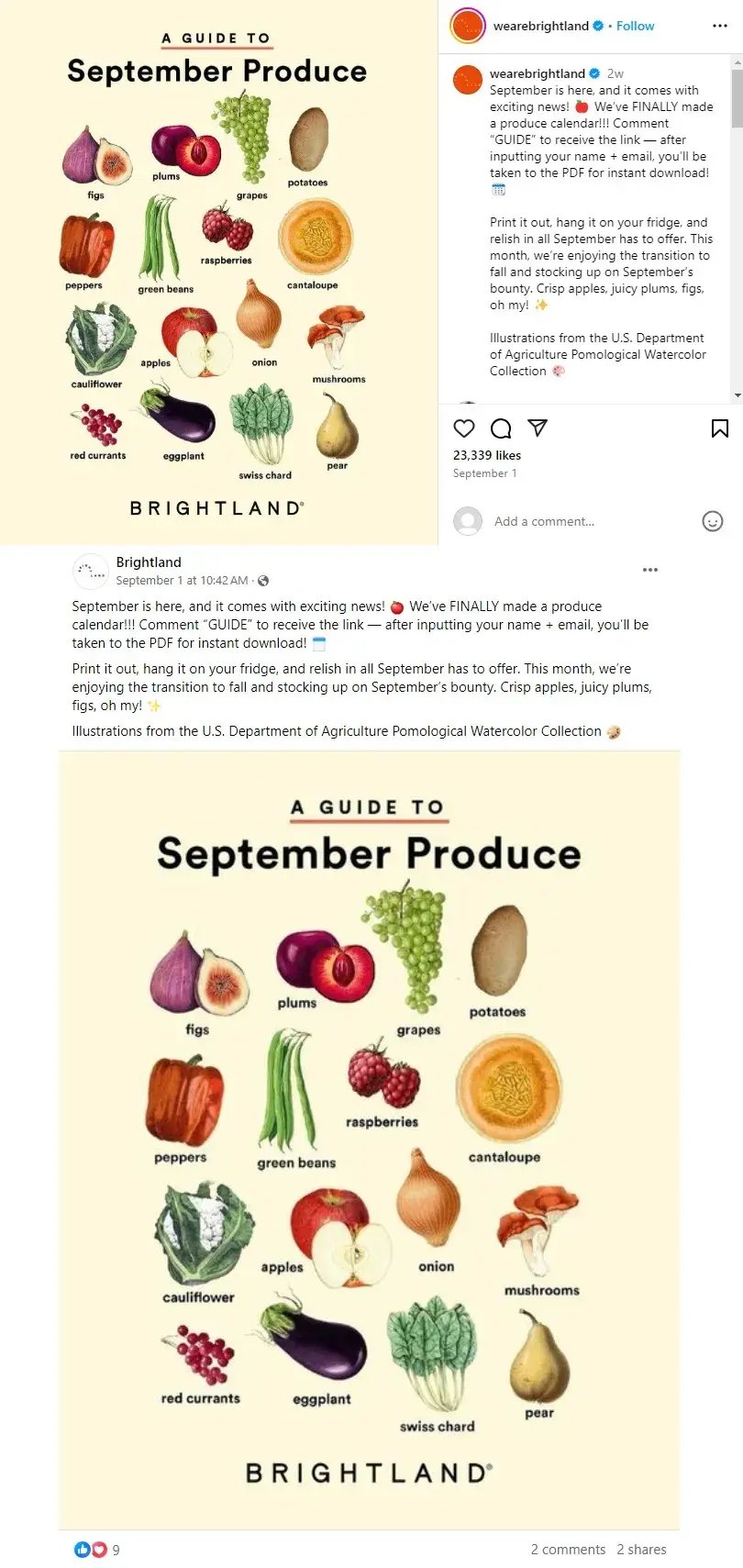
Task: Open the Brightland page name on Facebook post
Action: click(149, 562)
